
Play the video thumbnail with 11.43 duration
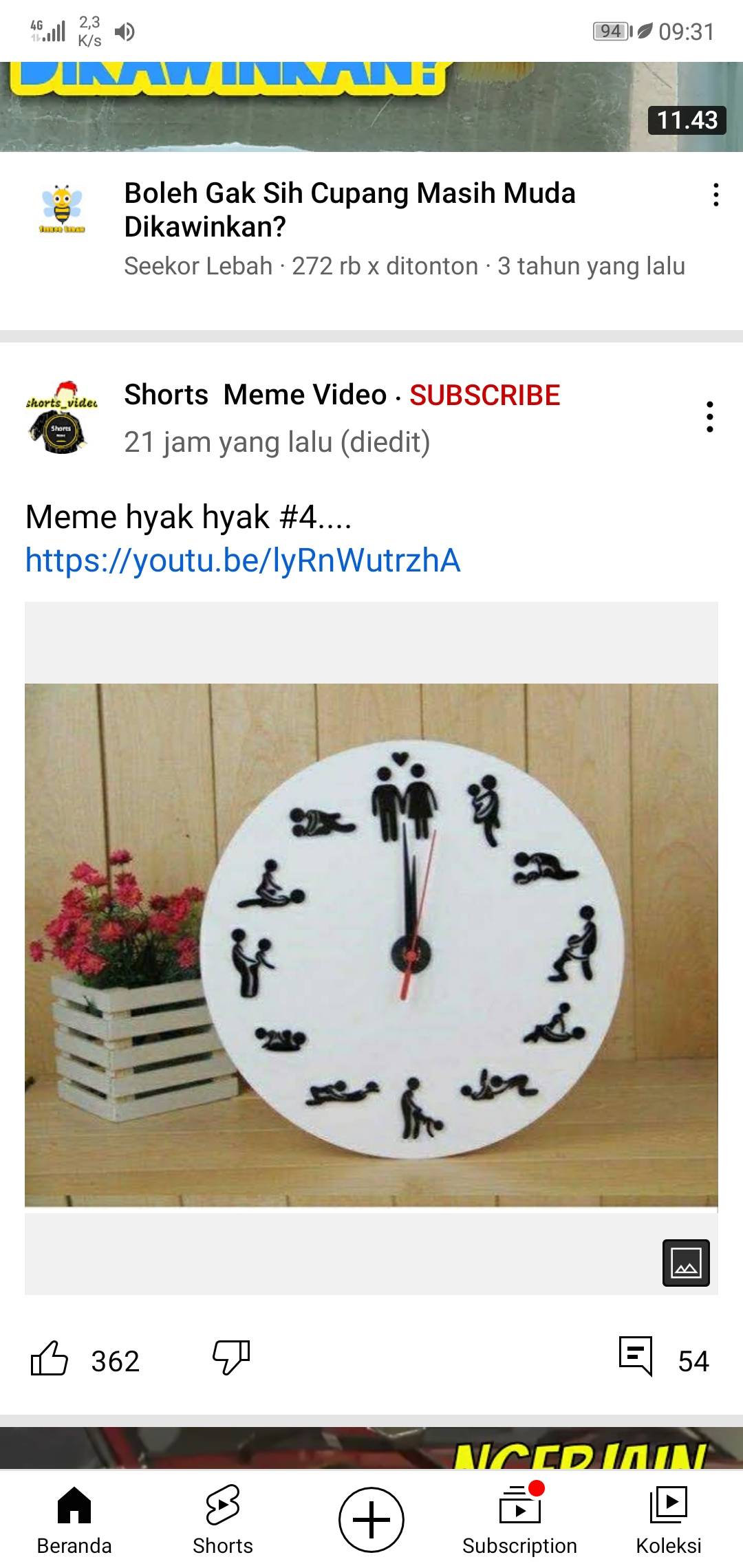371,107
